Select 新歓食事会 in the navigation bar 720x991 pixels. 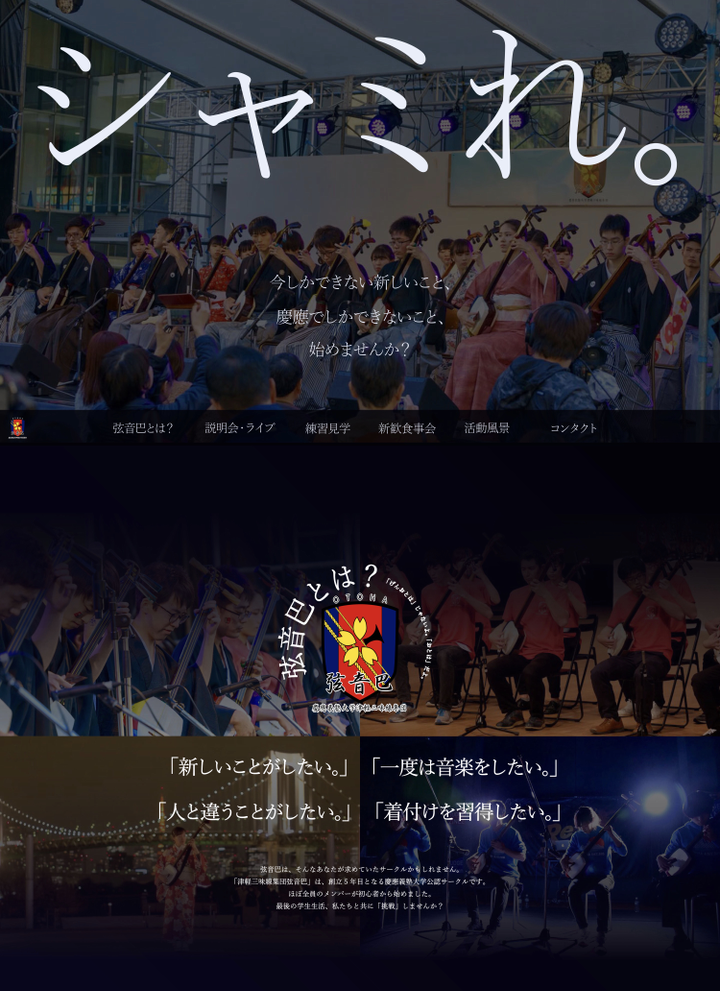point(406,428)
